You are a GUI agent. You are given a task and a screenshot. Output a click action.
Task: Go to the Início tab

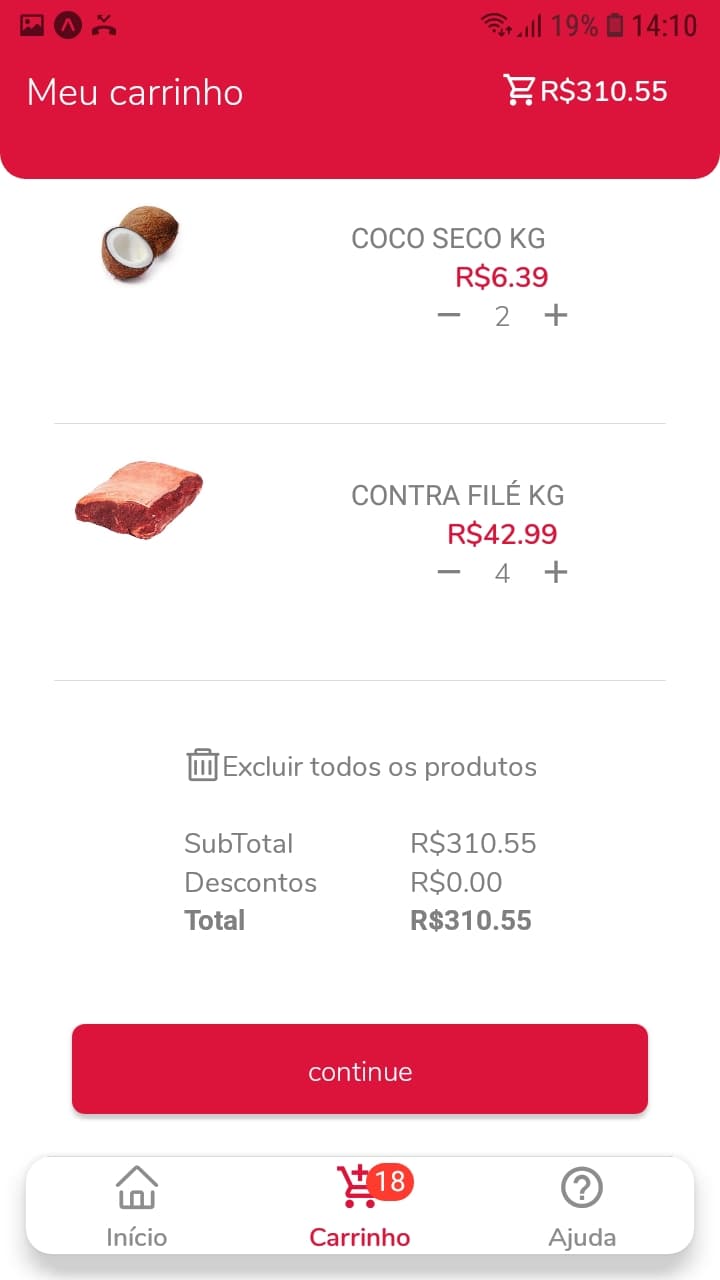[137, 1206]
